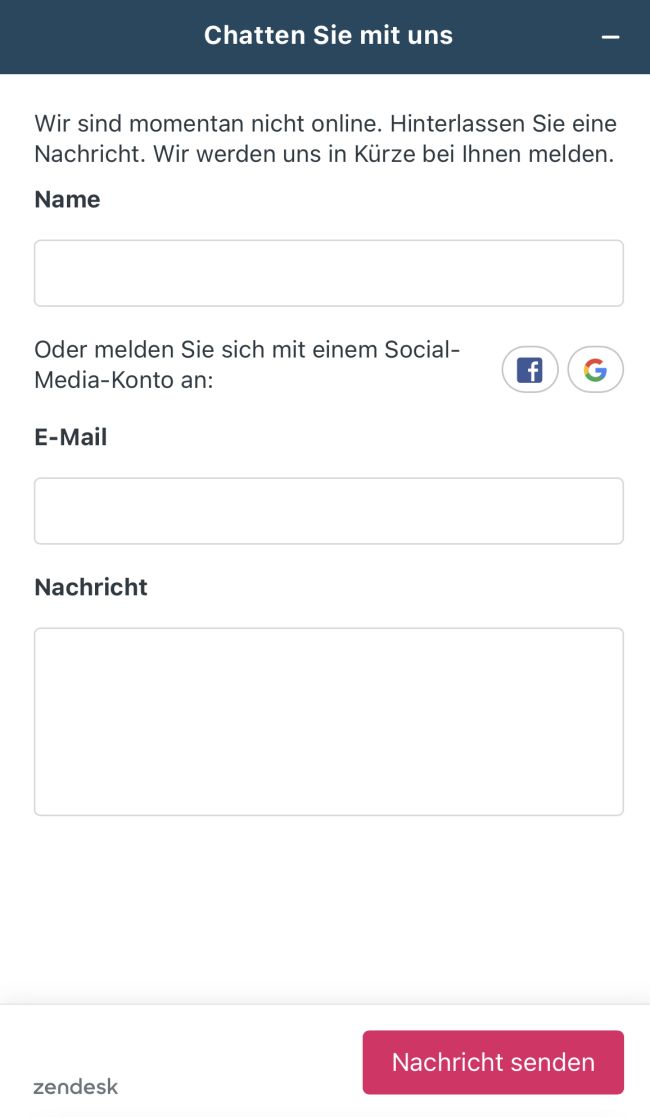Sign in with Google
650x1117 pixels.
tap(595, 371)
